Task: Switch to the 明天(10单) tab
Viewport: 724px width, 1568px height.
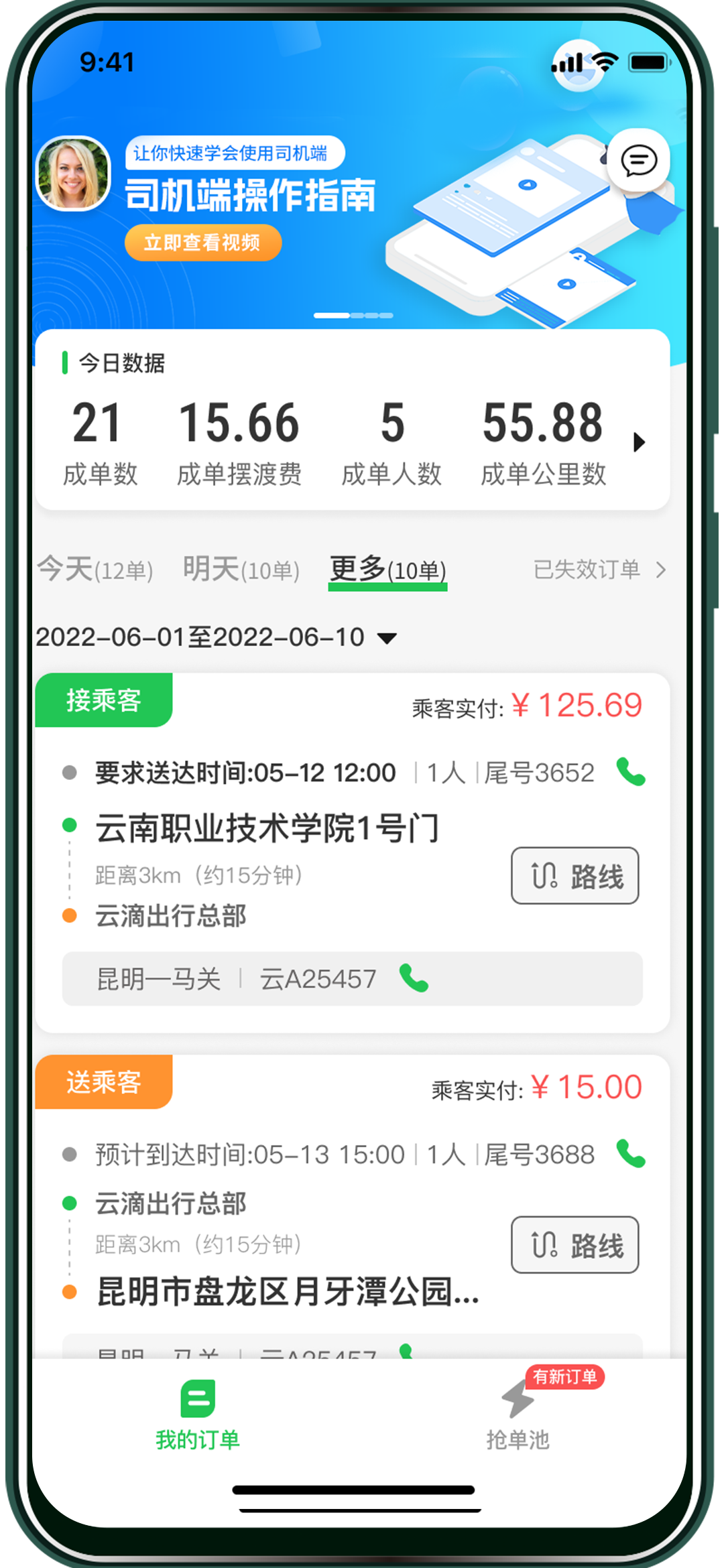Action: (x=241, y=570)
